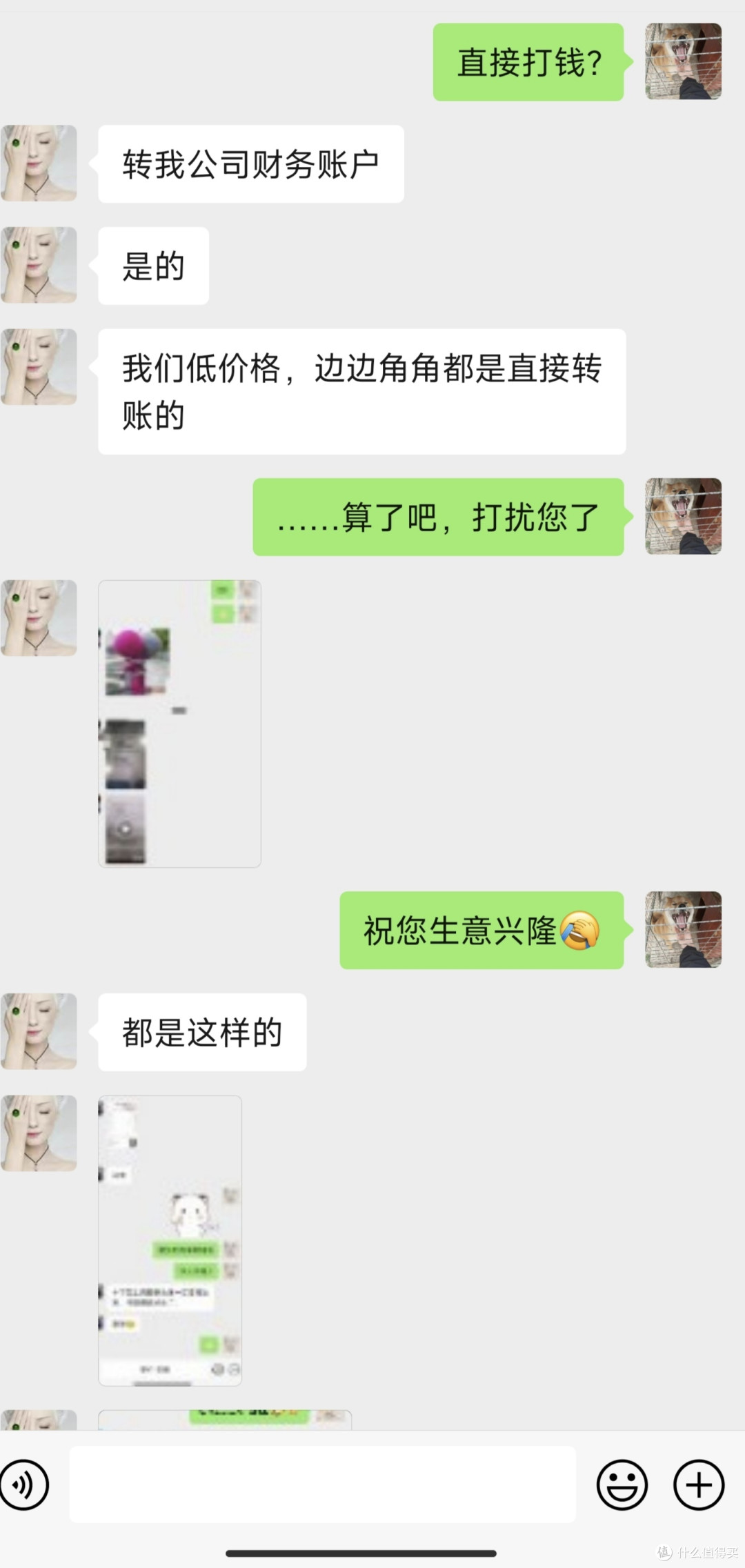Open the emoji sticker picker
This screenshot has width=745, height=1568.
622,1485
